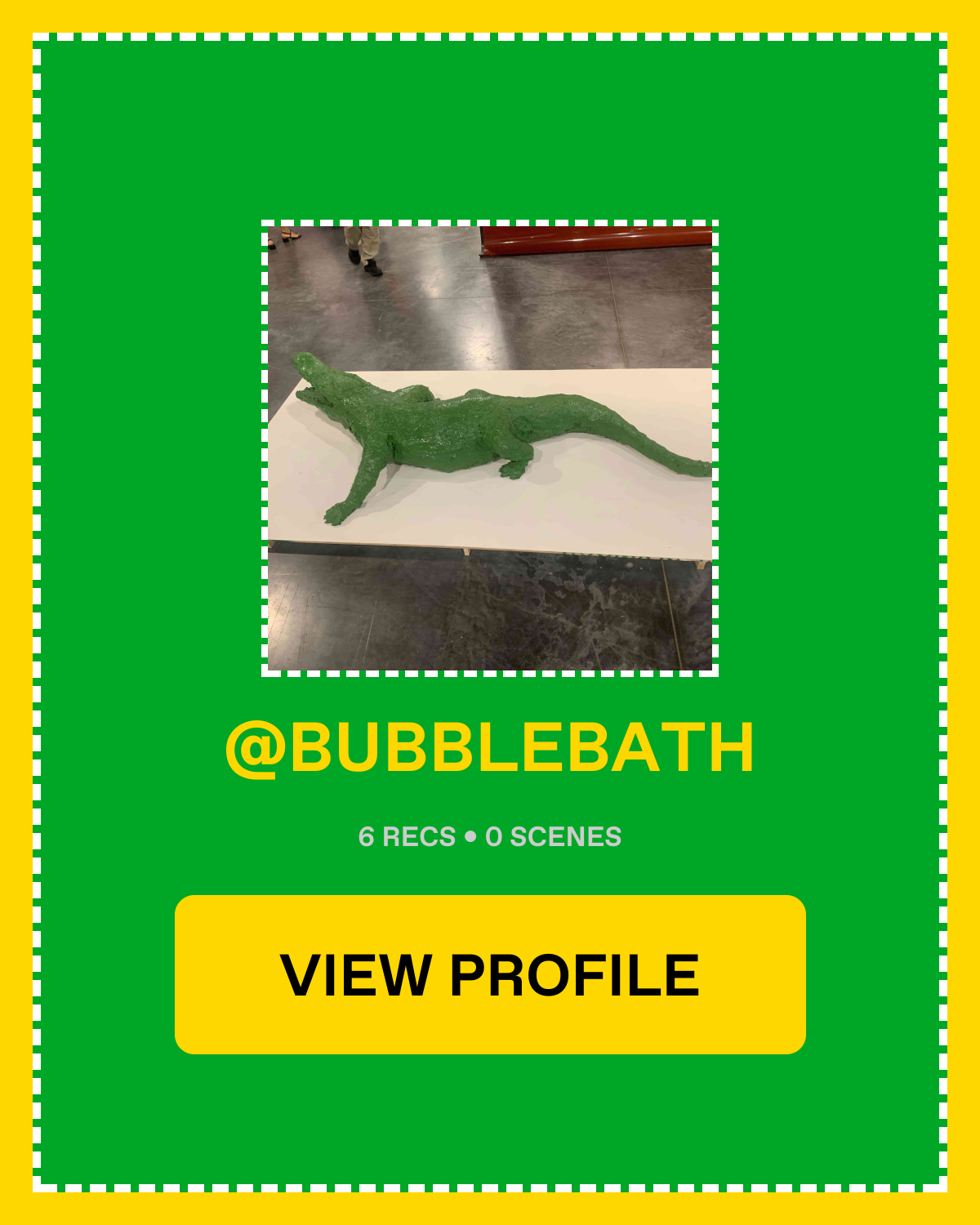Tap the View Profile button
The width and height of the screenshot is (980, 1225).
click(490, 974)
